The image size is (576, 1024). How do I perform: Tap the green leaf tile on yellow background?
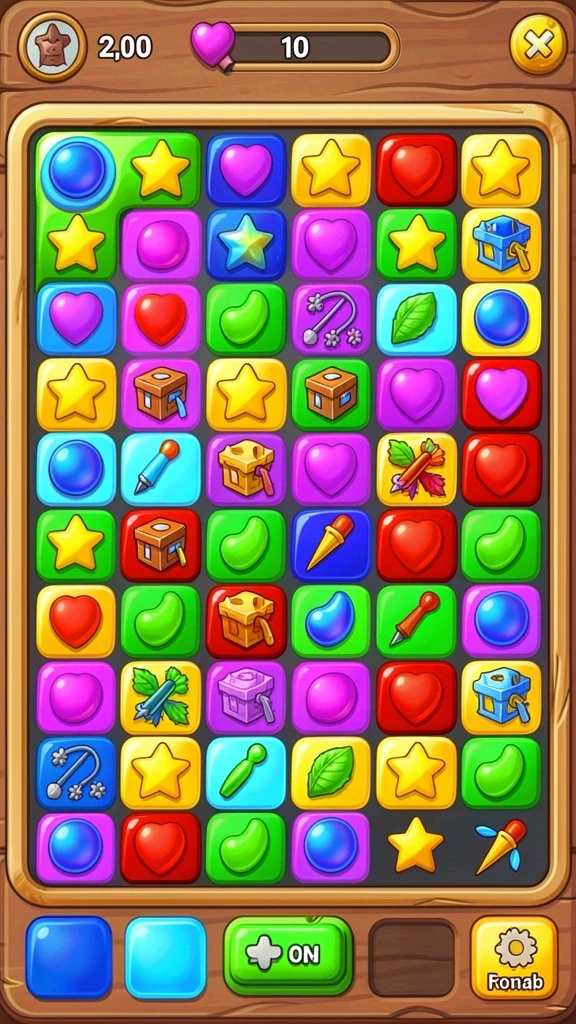330,773
